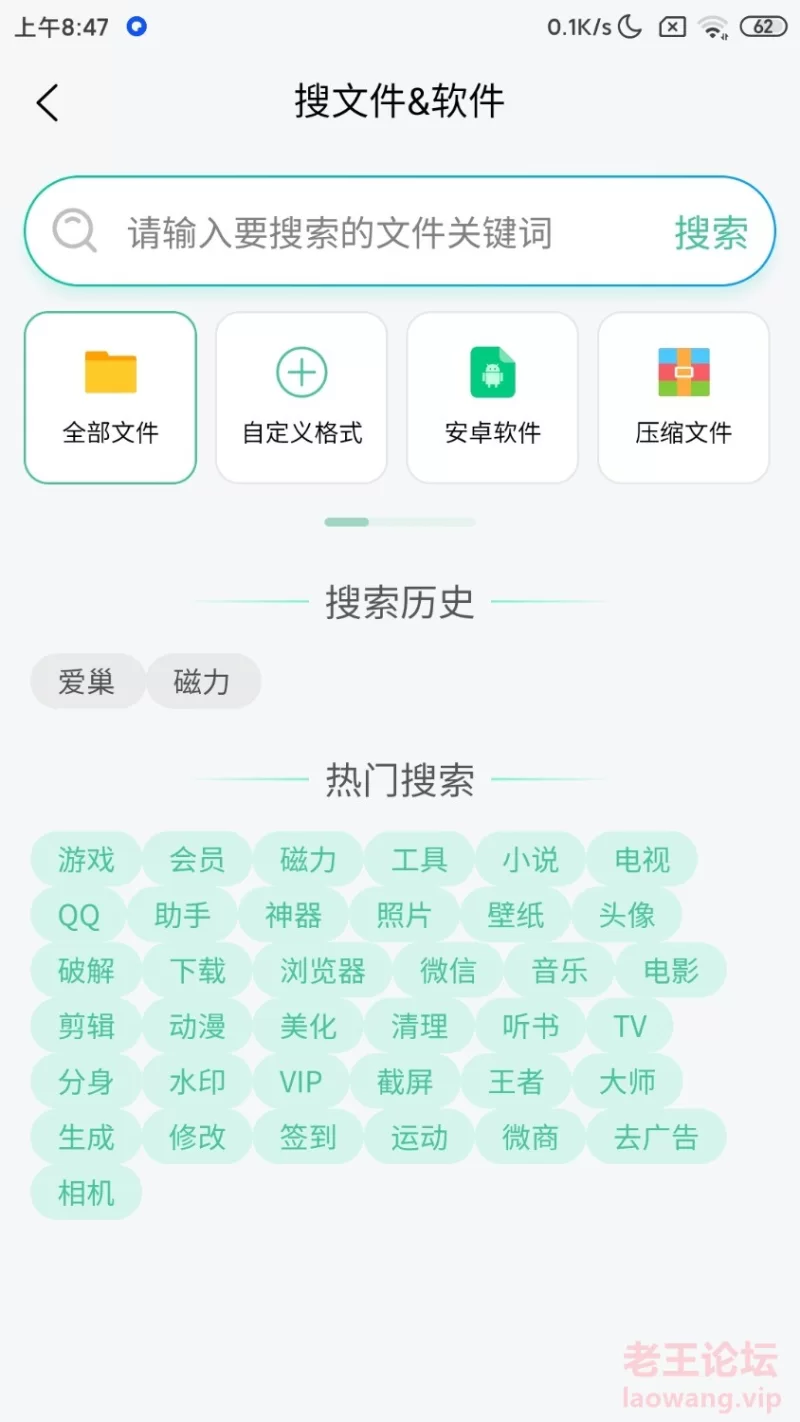Tap the VIP hot search chip
800x1422 pixels.
tap(301, 1081)
